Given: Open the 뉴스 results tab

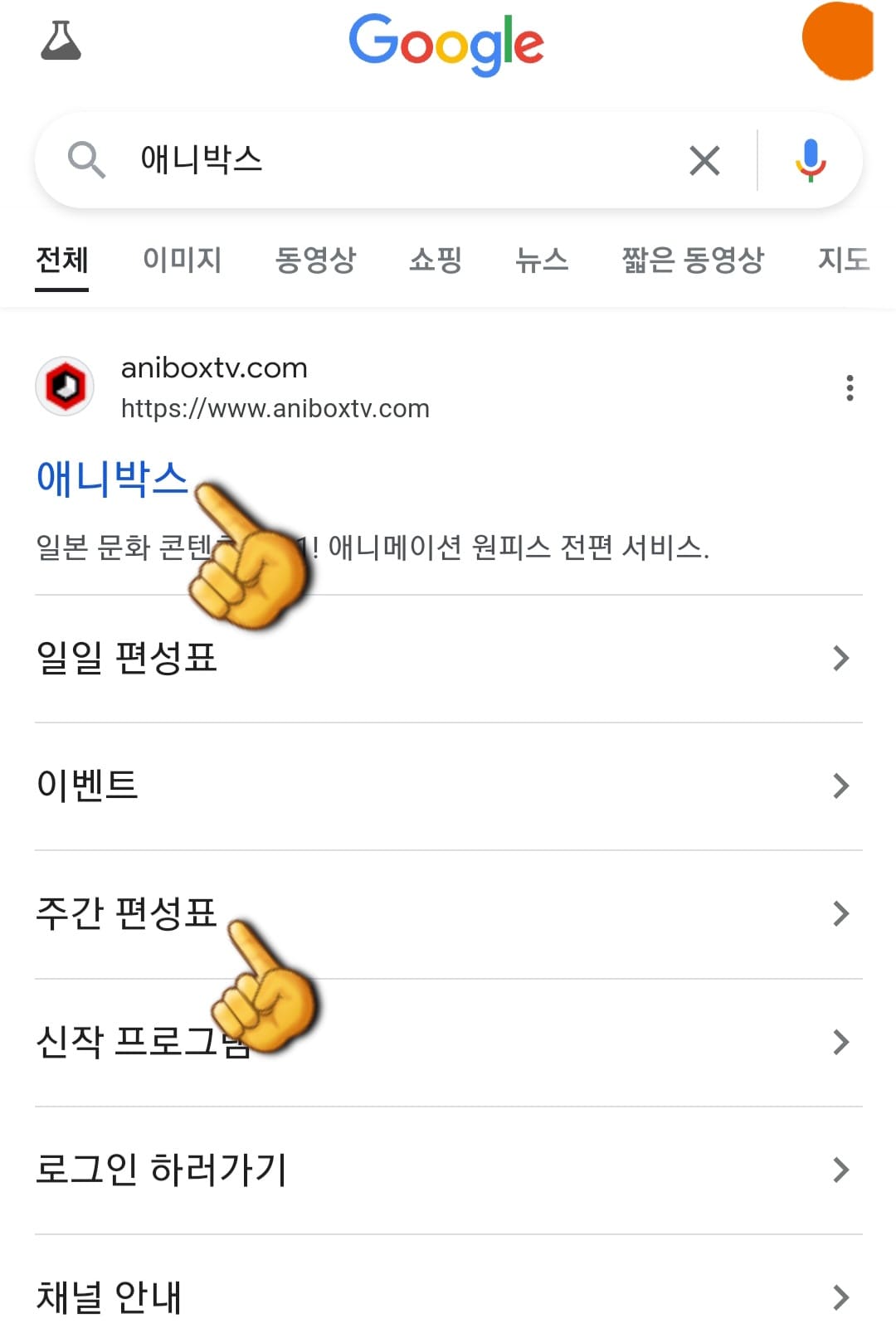Looking at the screenshot, I should [x=541, y=260].
